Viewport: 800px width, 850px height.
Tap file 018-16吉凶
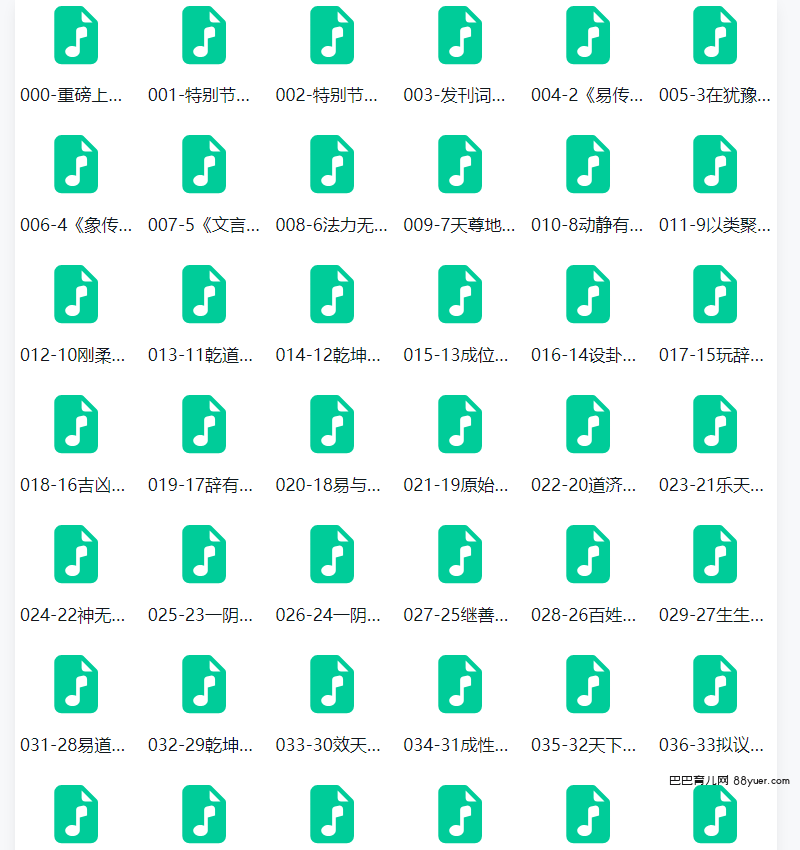76,425
